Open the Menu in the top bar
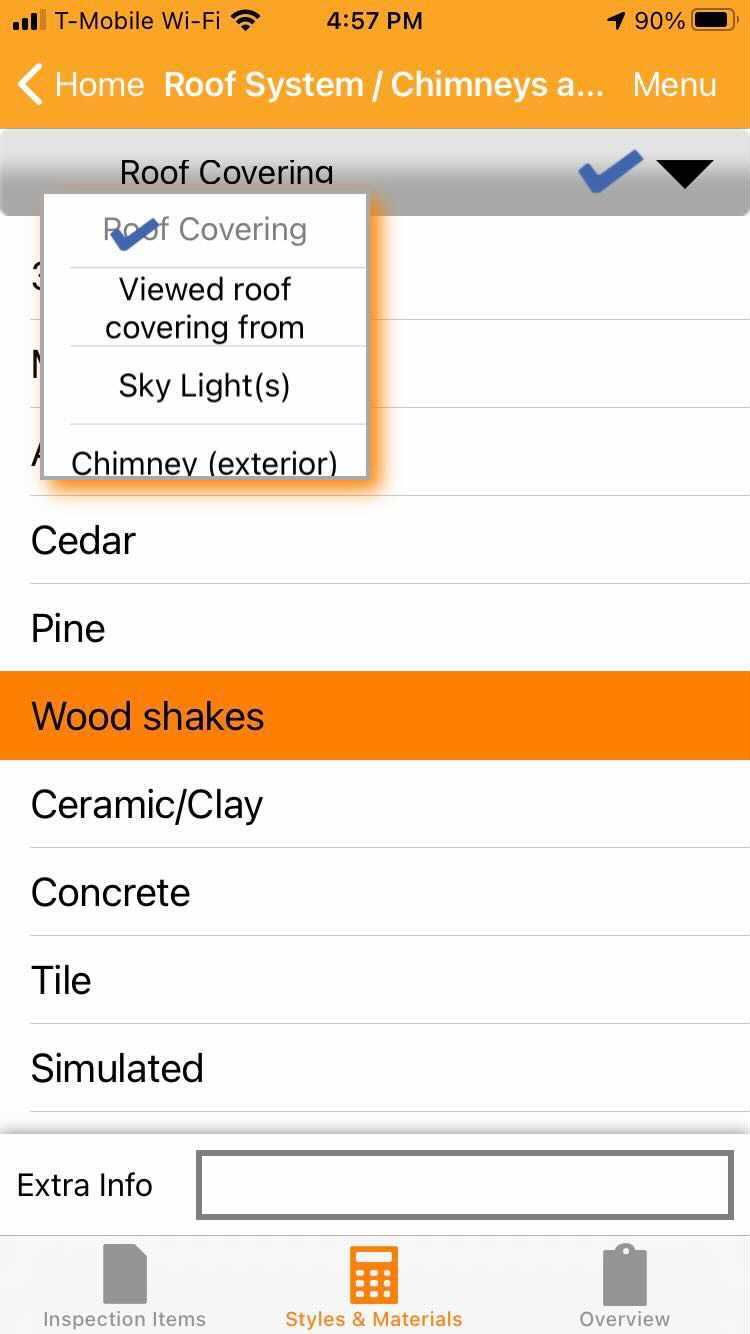The width and height of the screenshot is (750, 1334). tap(674, 85)
